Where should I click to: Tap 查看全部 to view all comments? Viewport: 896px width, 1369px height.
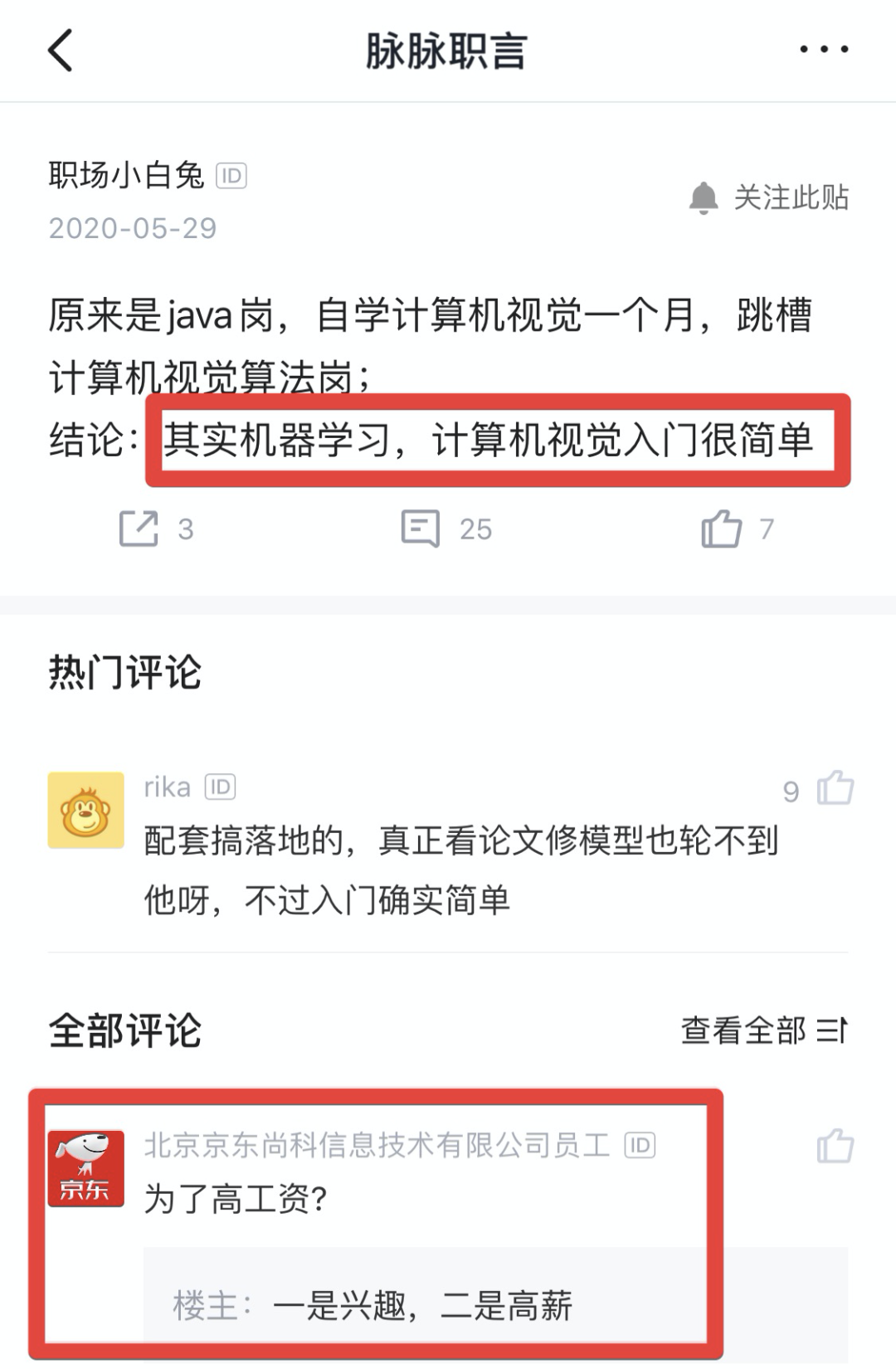pos(763,1030)
